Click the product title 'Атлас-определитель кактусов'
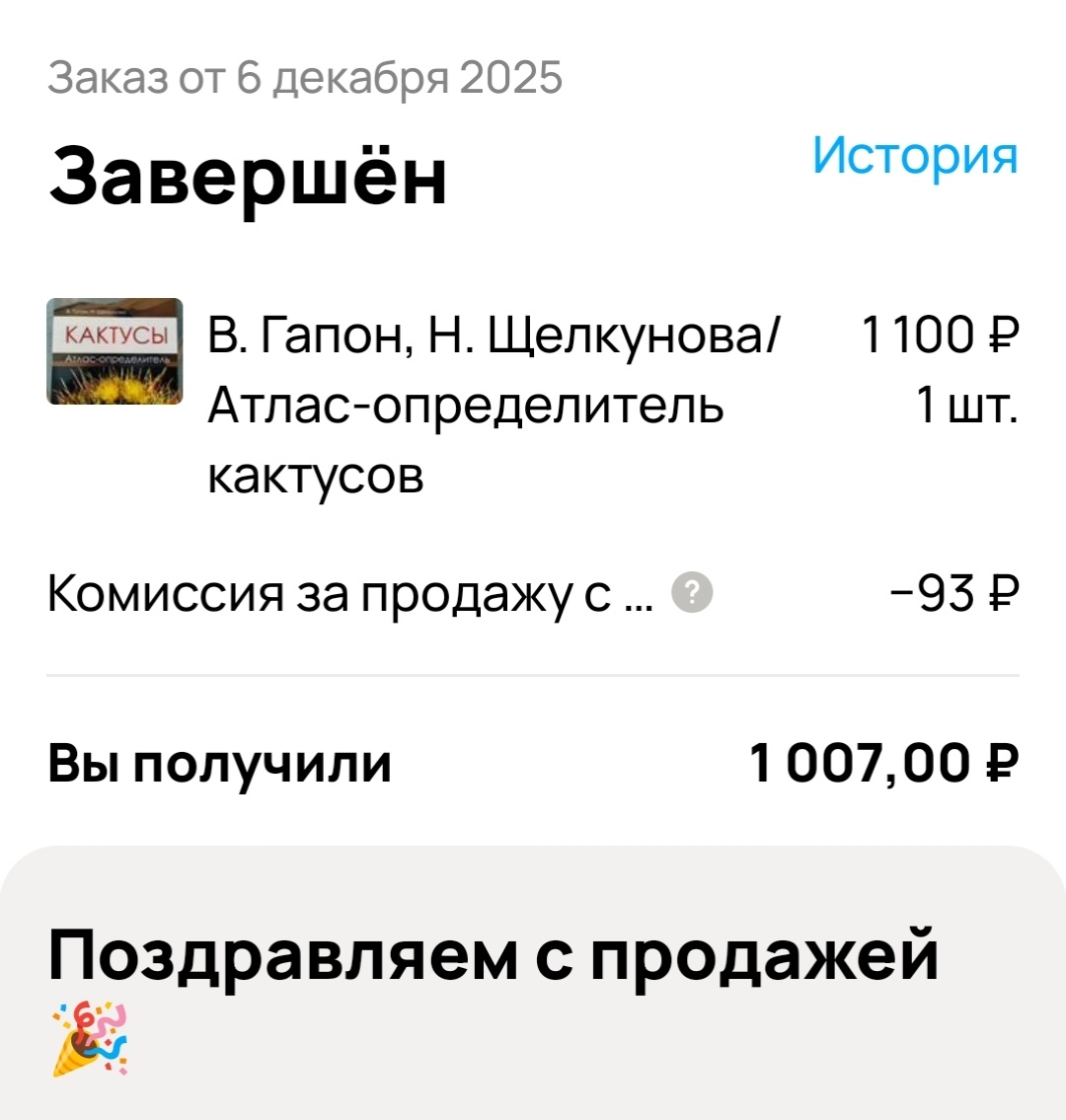This screenshot has height=1120, width=1066. click(x=464, y=405)
